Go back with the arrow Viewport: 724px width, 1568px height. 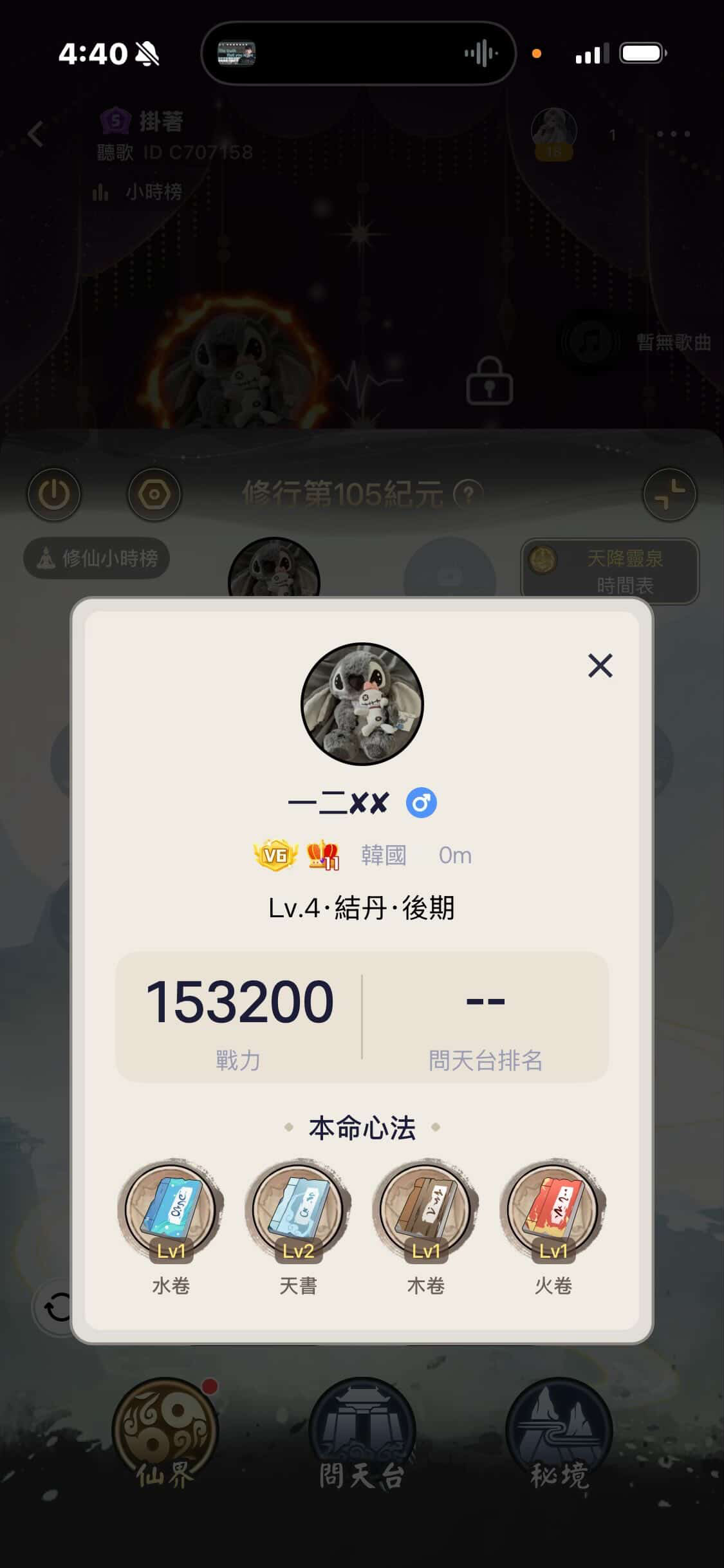(x=36, y=134)
